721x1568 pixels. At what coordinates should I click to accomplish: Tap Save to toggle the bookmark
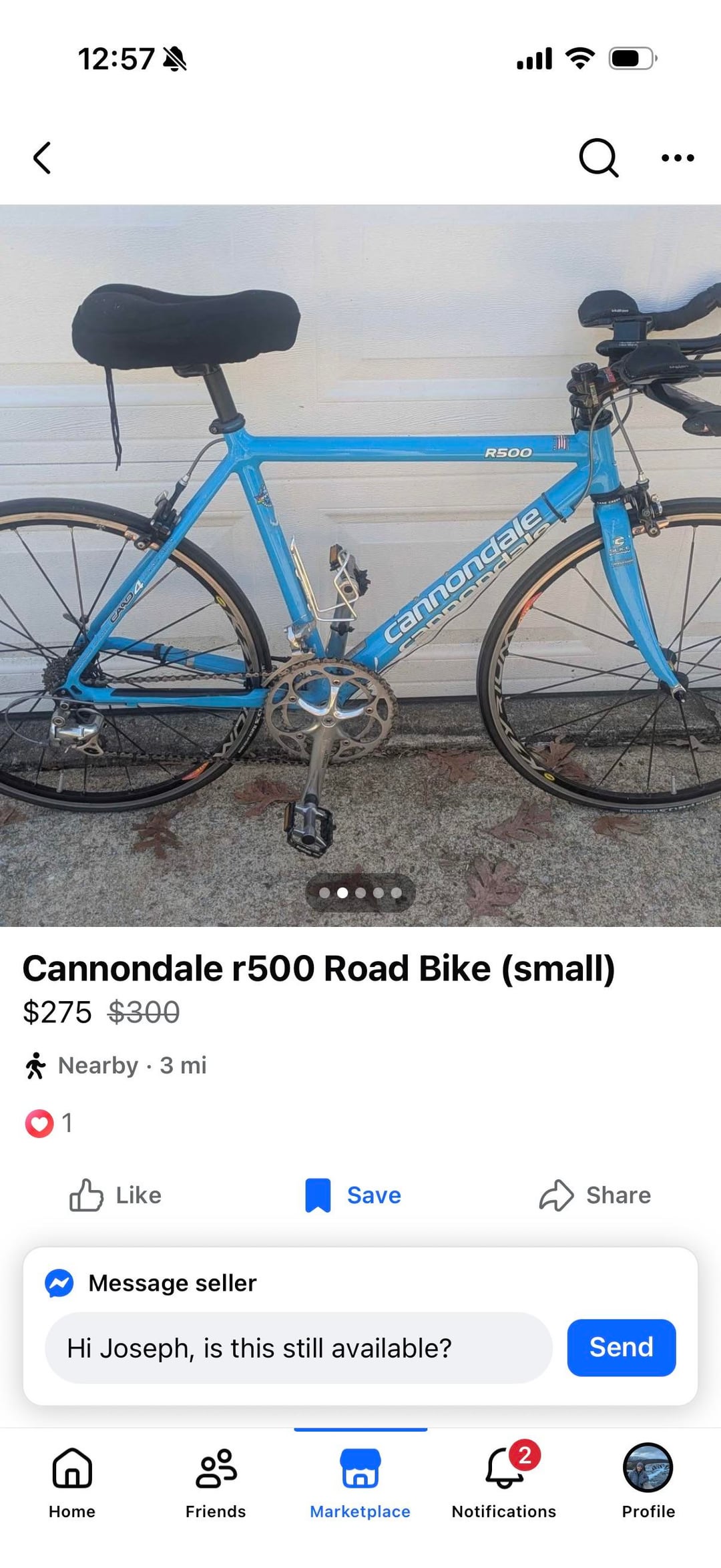pyautogui.click(x=354, y=1195)
